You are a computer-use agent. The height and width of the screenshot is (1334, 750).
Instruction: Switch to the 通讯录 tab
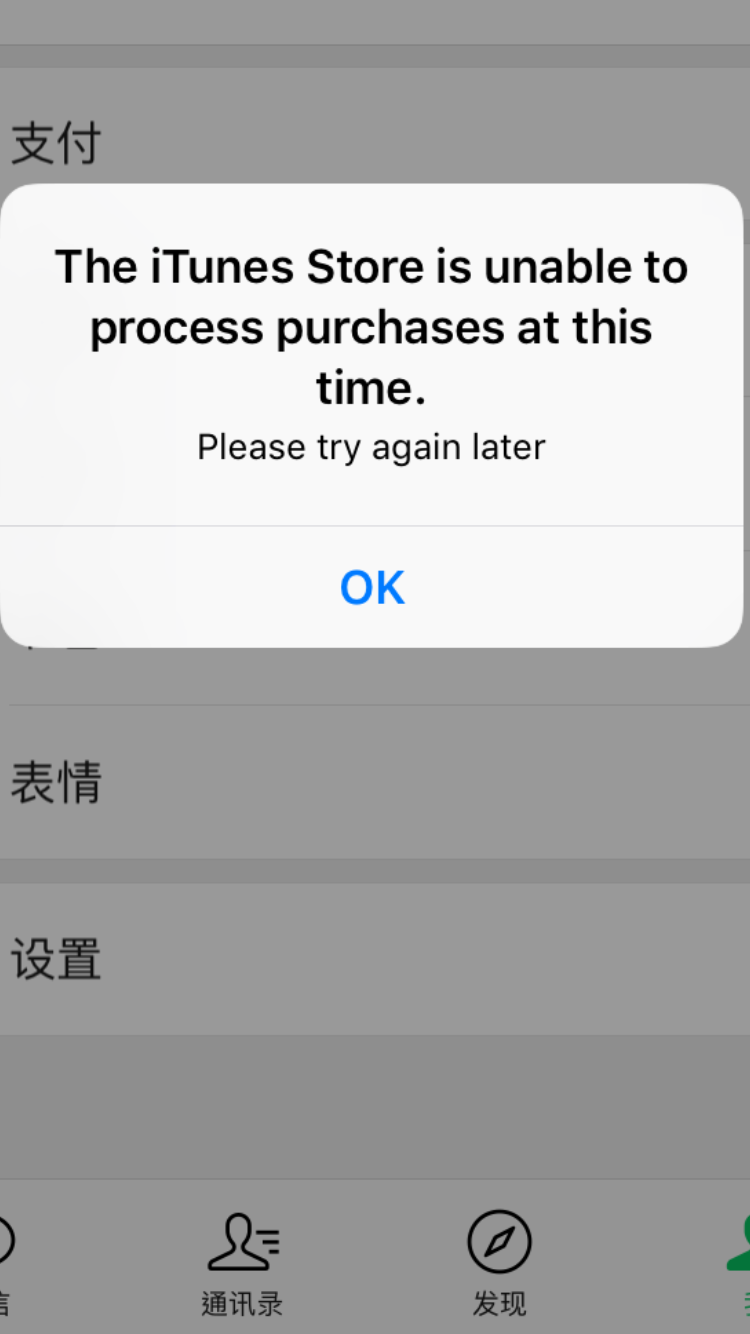(243, 1262)
